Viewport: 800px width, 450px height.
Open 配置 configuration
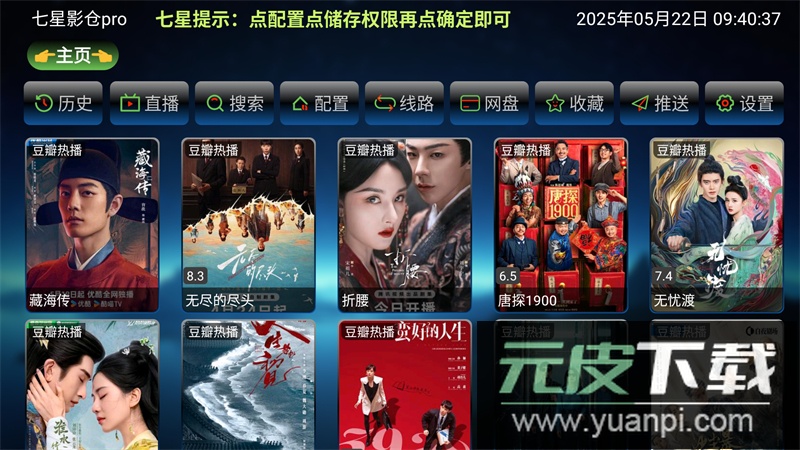click(x=319, y=102)
